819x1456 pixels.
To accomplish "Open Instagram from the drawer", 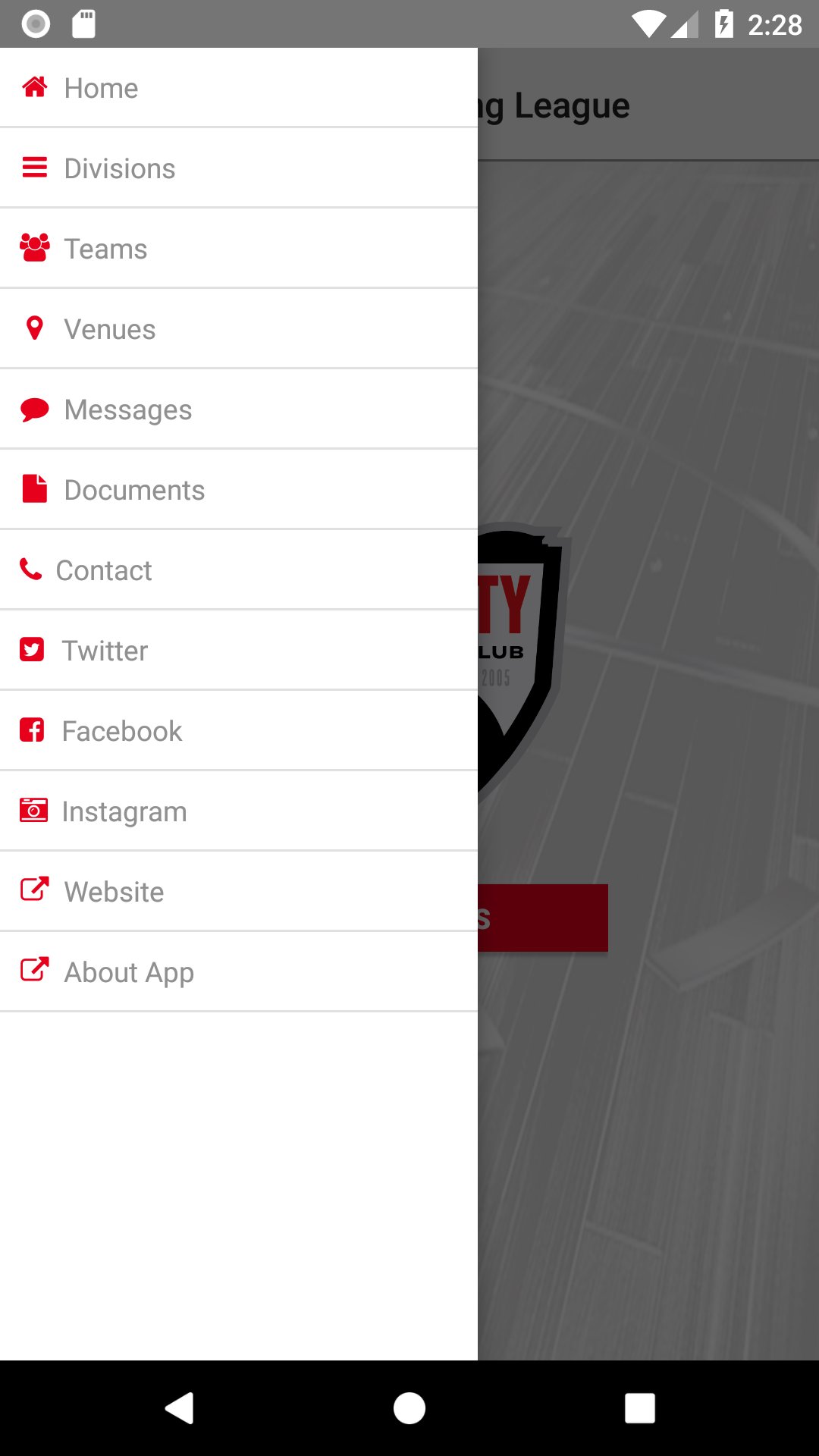I will tap(124, 811).
